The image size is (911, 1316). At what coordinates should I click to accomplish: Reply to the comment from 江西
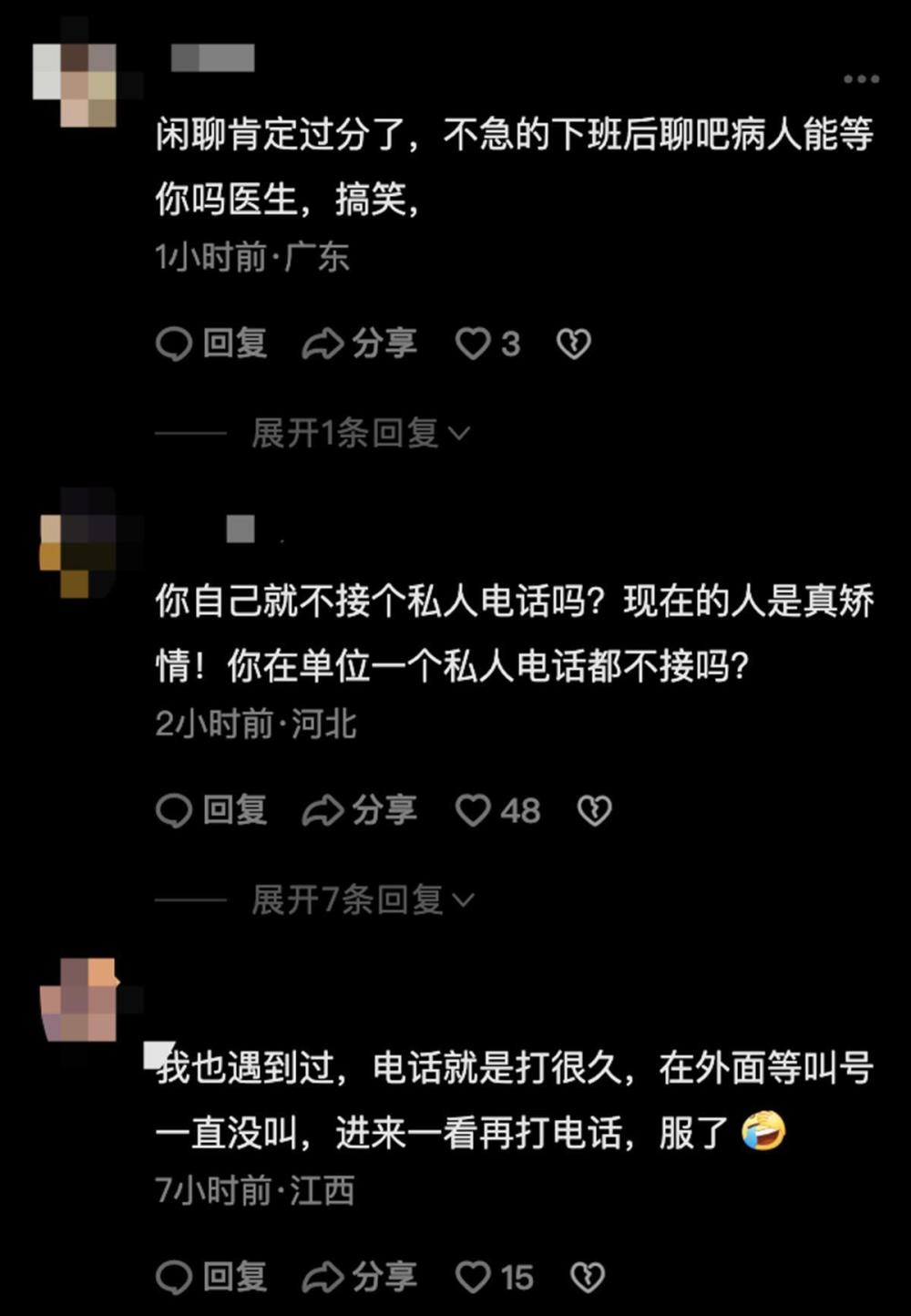point(211,1277)
